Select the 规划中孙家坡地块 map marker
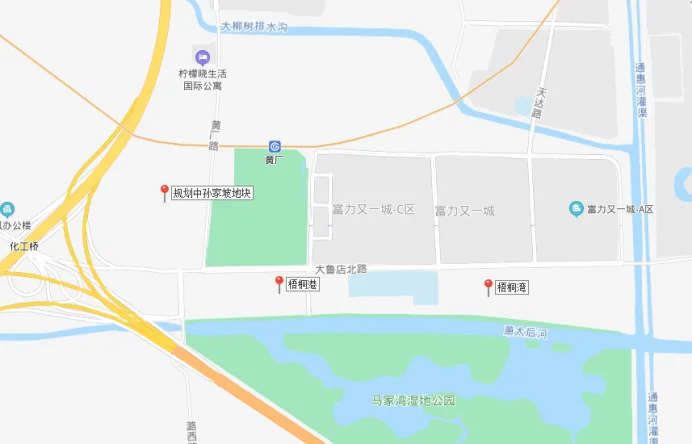This screenshot has width=692, height=444. [x=165, y=193]
